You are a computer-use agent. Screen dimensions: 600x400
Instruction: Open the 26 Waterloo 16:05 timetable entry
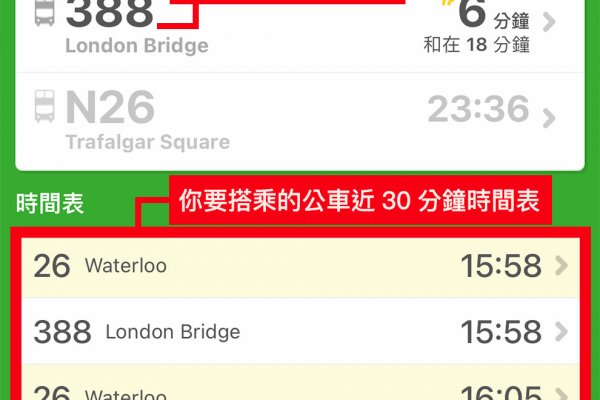[300, 391]
